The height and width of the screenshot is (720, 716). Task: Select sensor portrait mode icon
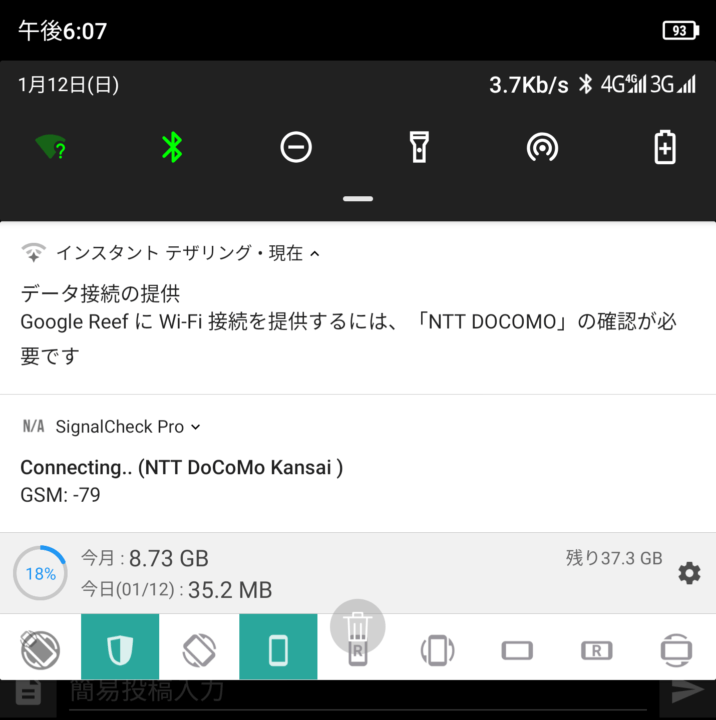pos(437,650)
